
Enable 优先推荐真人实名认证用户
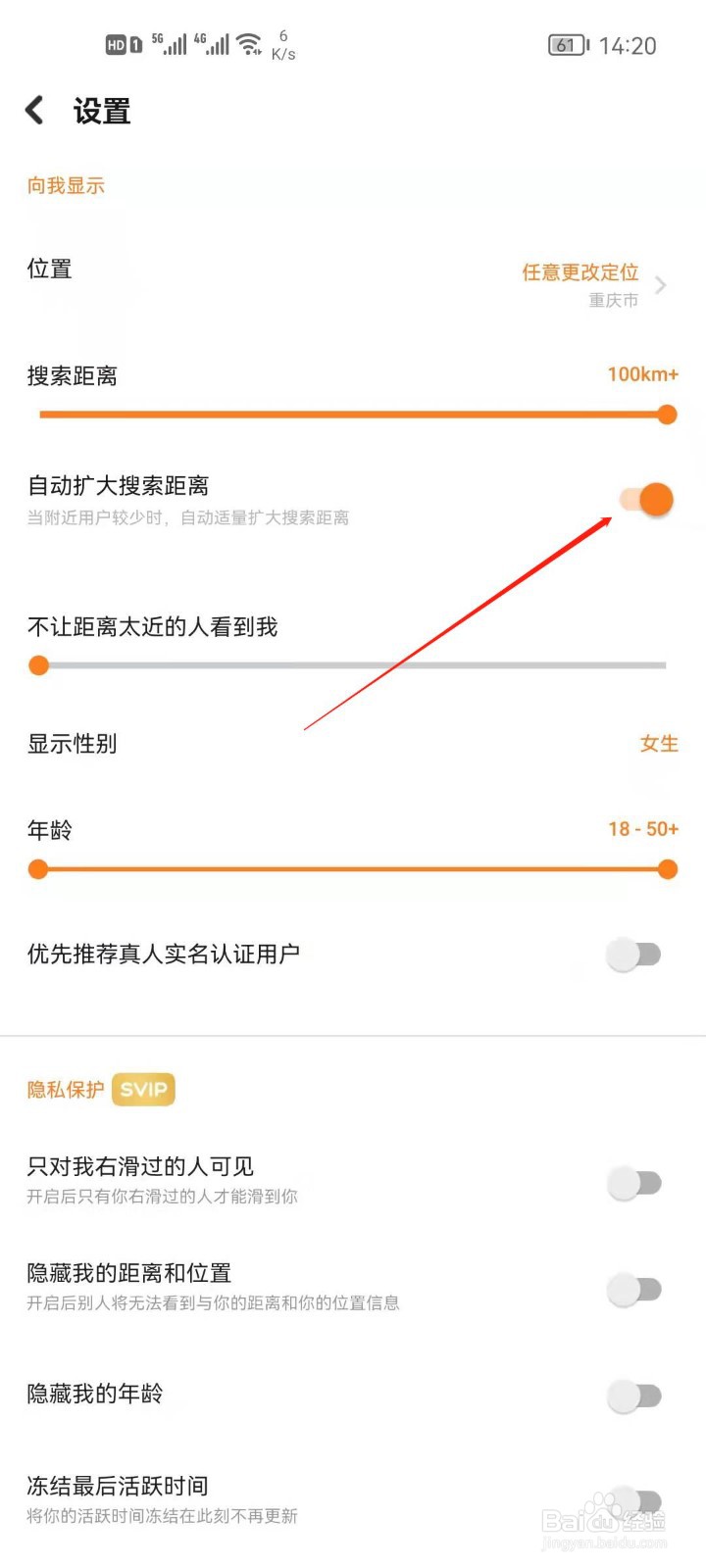pos(633,954)
